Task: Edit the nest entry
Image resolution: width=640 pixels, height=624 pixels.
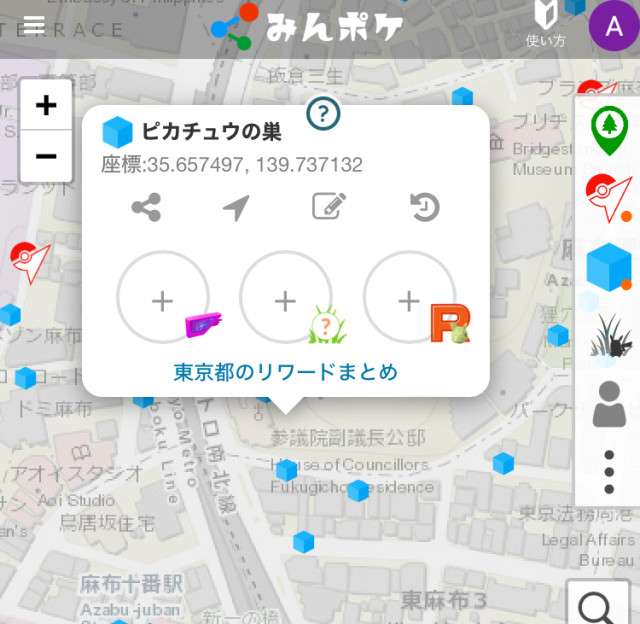Action: [329, 207]
